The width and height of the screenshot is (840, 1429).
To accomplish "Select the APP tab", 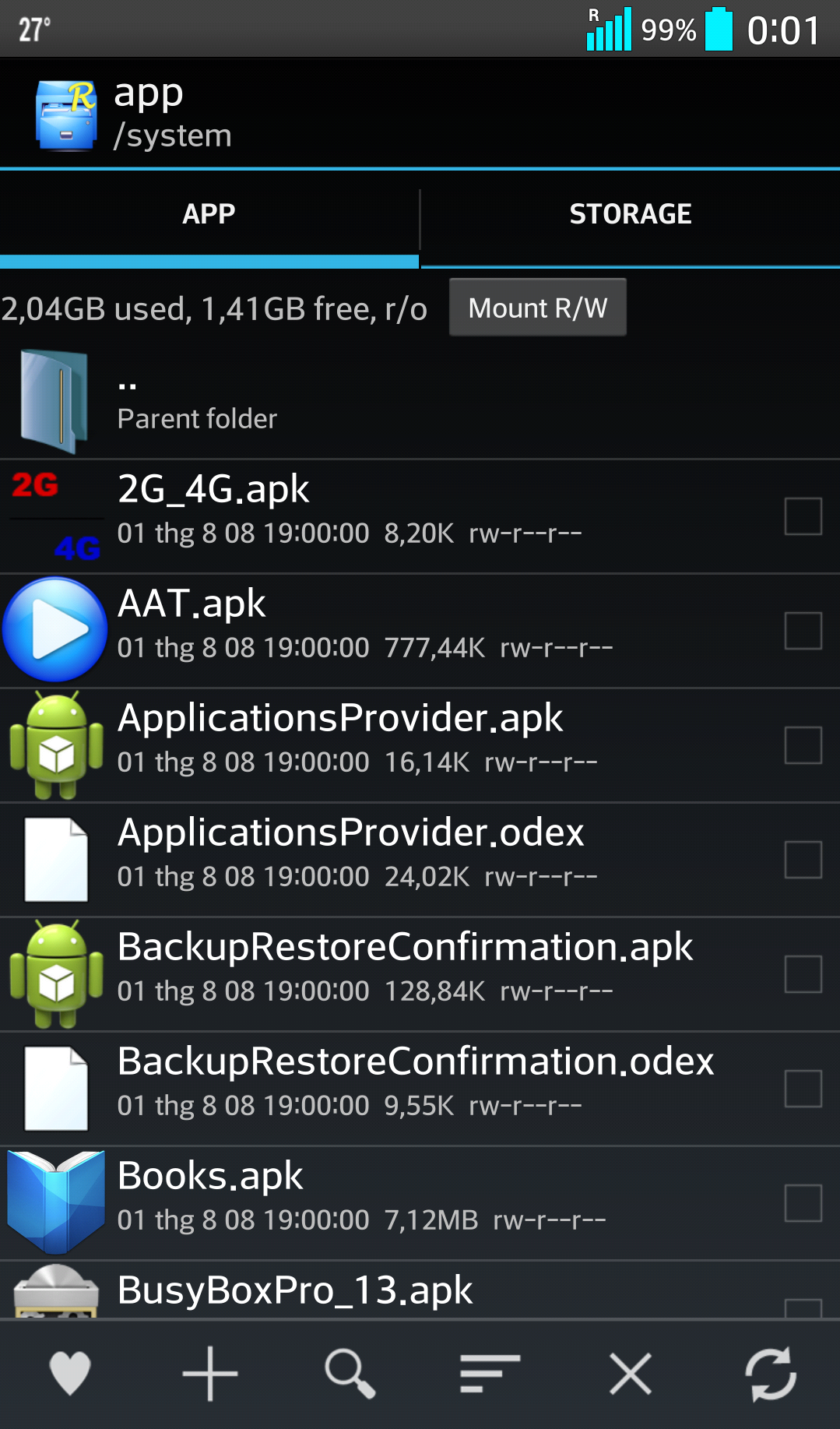I will click(x=209, y=214).
